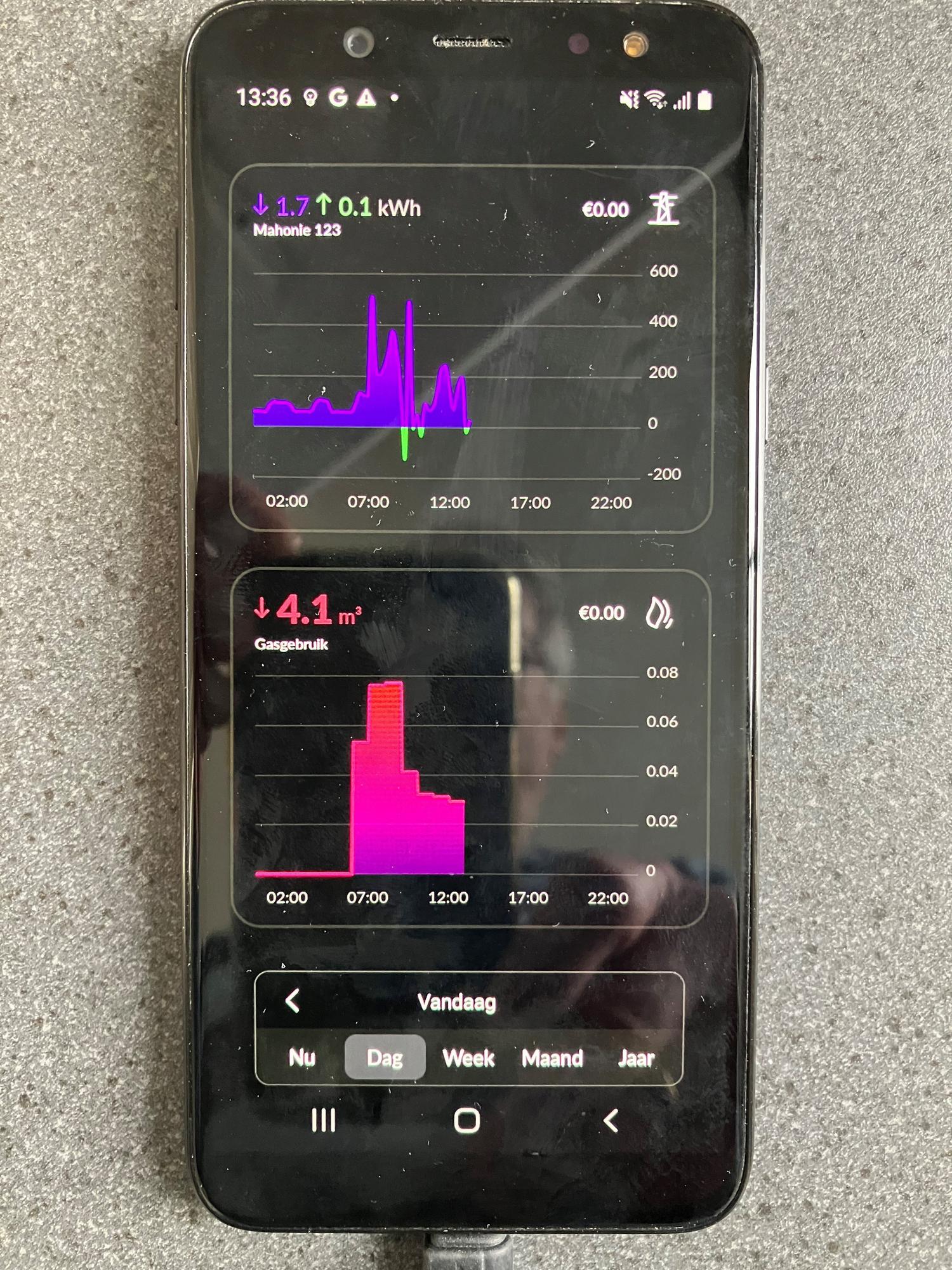Tap the system back button

click(611, 1121)
